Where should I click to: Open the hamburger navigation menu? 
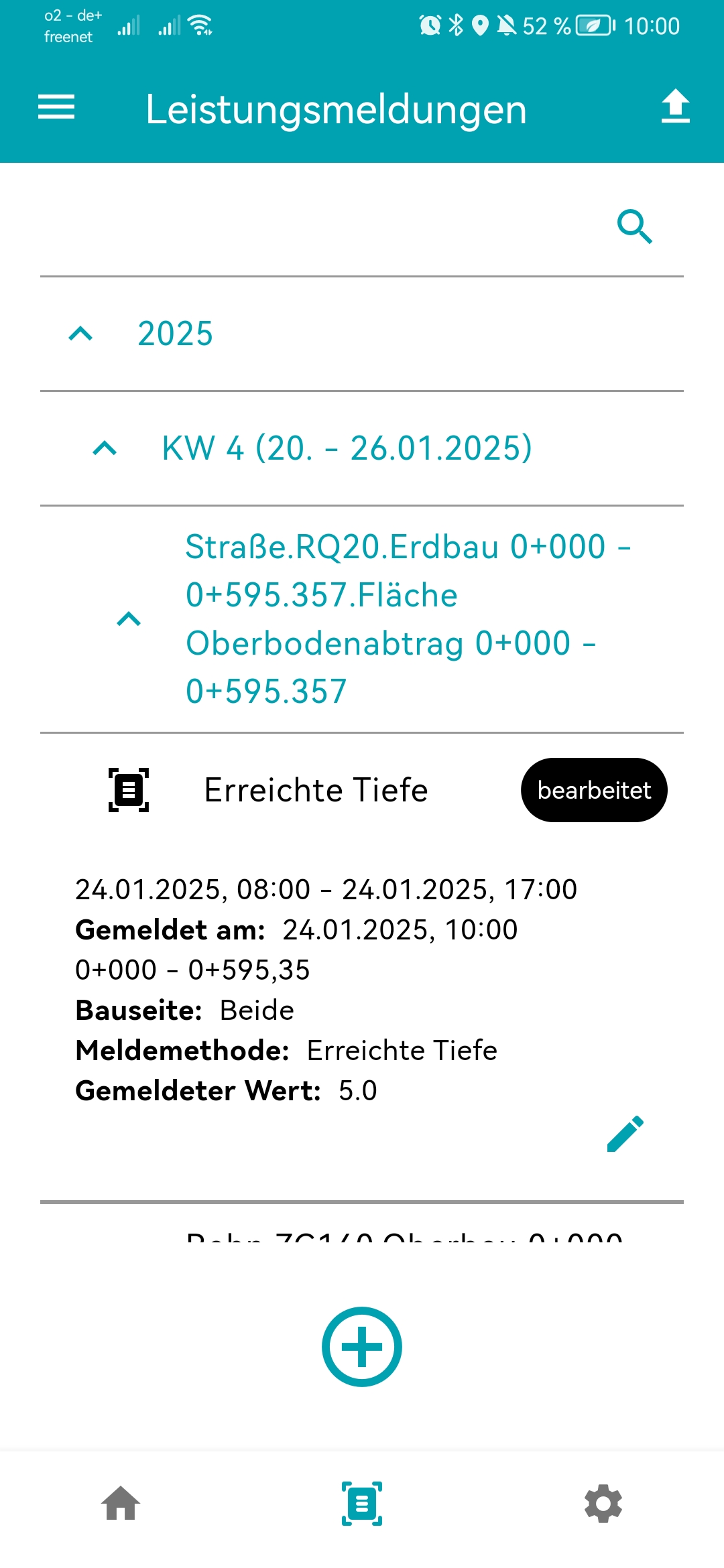(56, 107)
